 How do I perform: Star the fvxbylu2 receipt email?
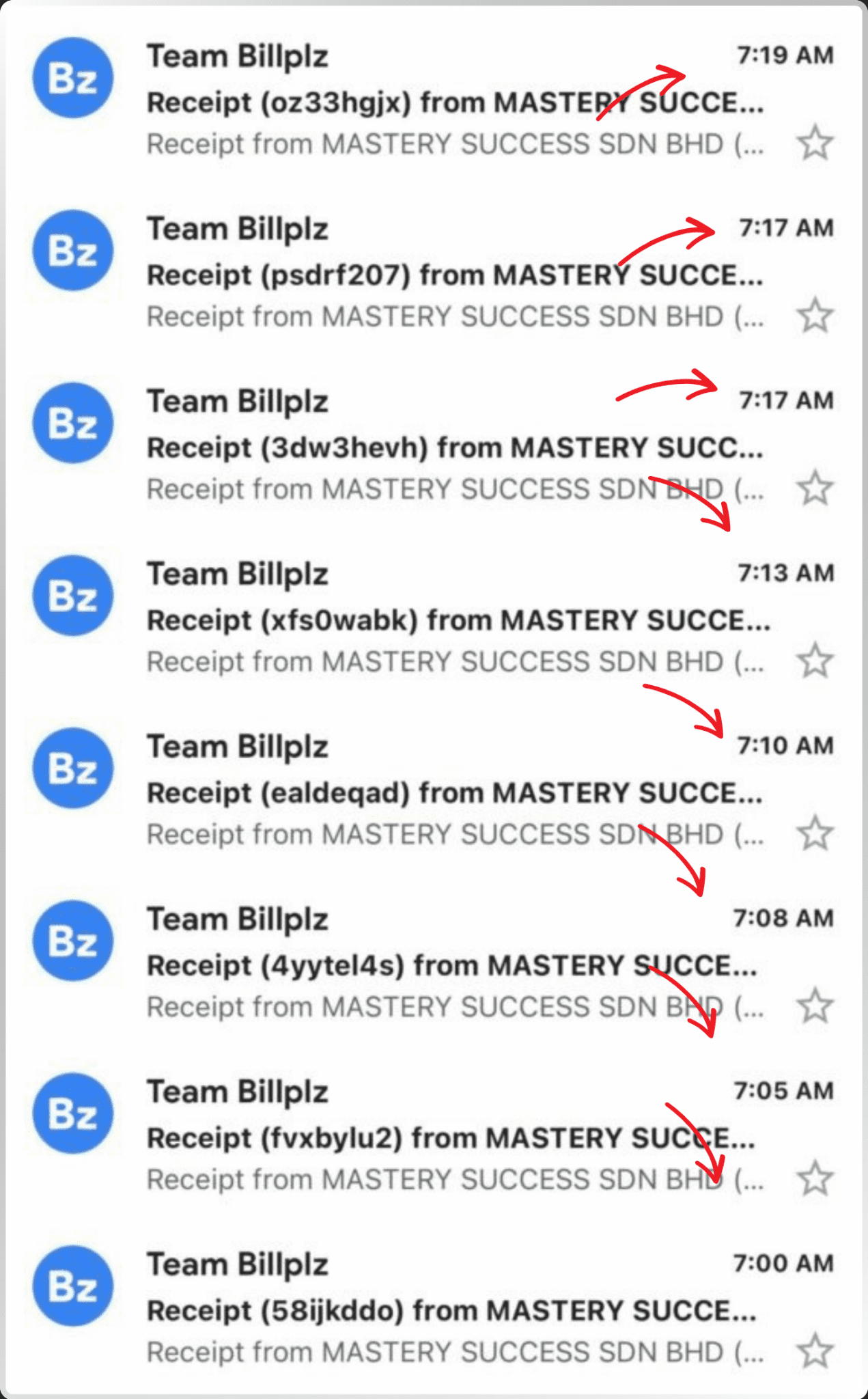[x=815, y=1178]
